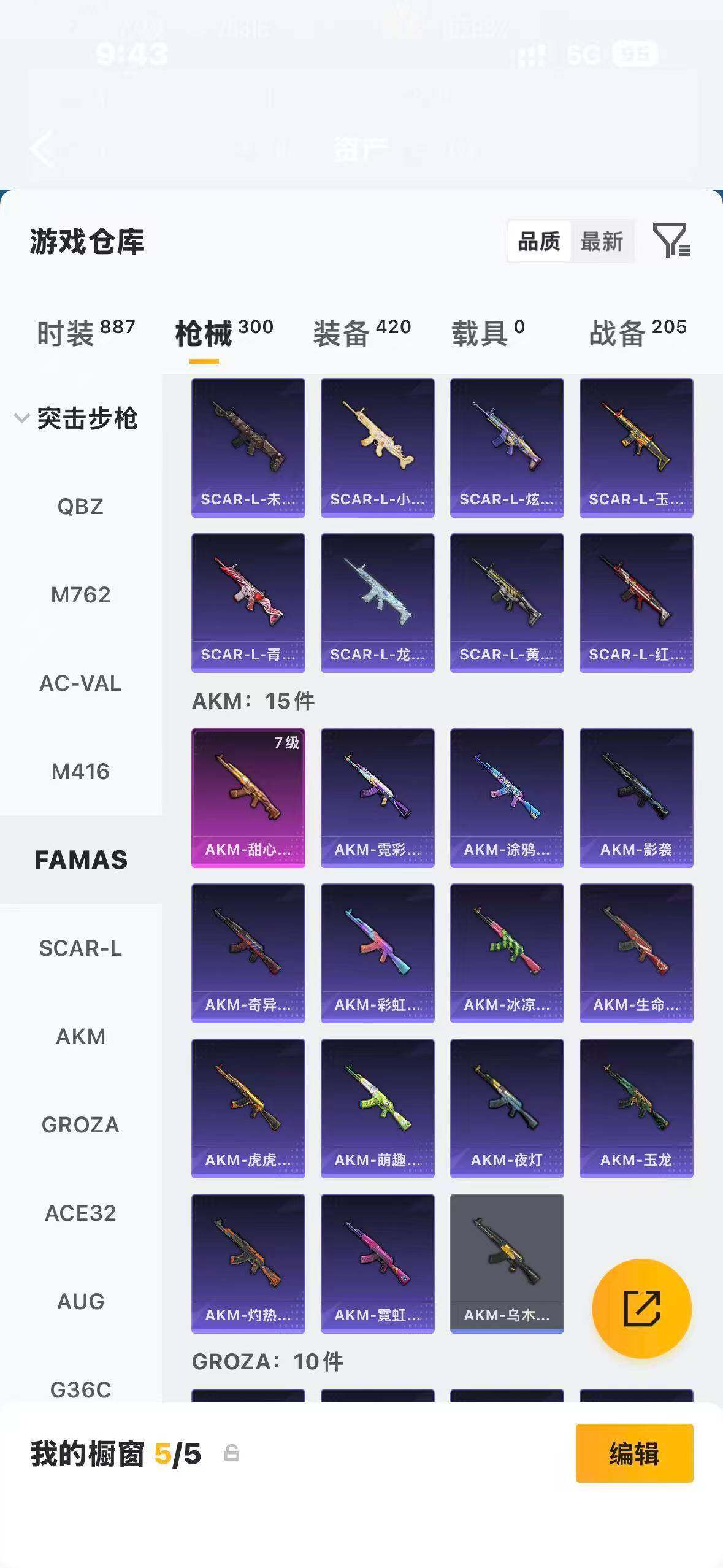Screen dimensions: 723x1568
Task: Sort warehouse by 最新
Action: click(602, 242)
